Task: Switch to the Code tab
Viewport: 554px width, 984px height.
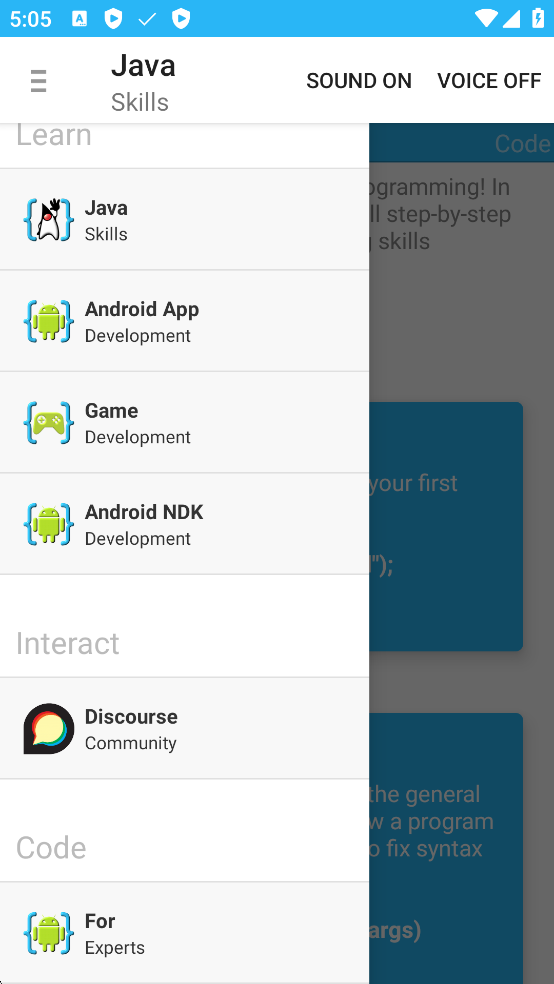Action: [x=522, y=144]
